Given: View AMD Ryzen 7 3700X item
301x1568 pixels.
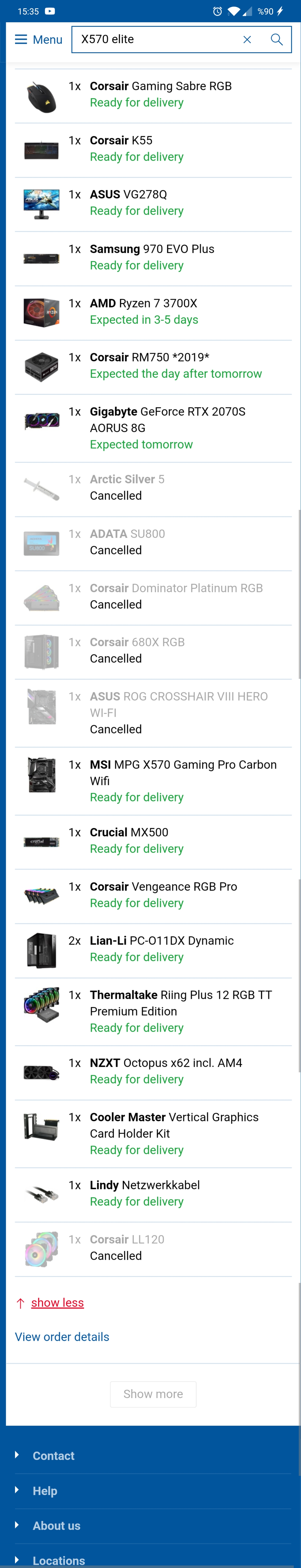Looking at the screenshot, I should click(x=143, y=303).
